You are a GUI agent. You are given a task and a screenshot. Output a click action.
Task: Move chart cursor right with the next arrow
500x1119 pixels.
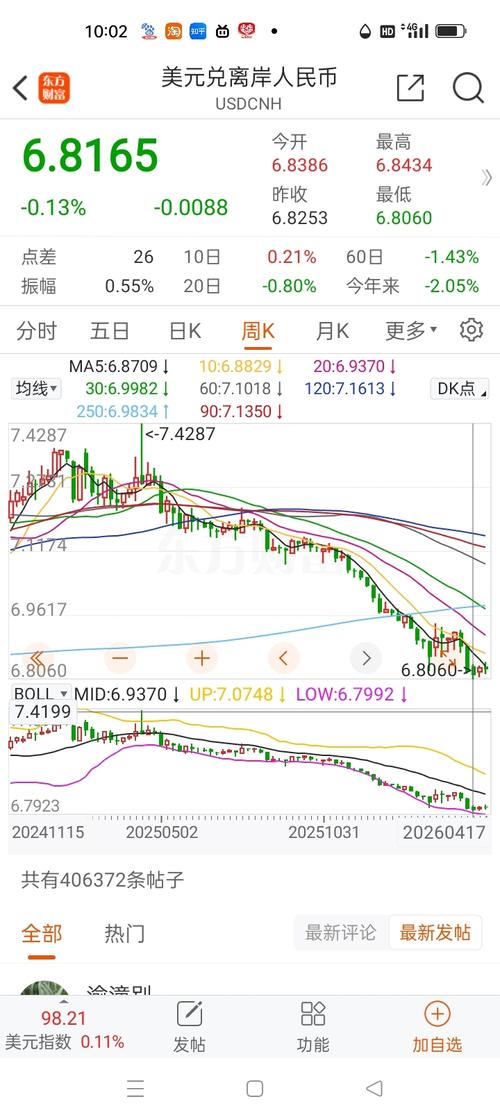coord(367,657)
